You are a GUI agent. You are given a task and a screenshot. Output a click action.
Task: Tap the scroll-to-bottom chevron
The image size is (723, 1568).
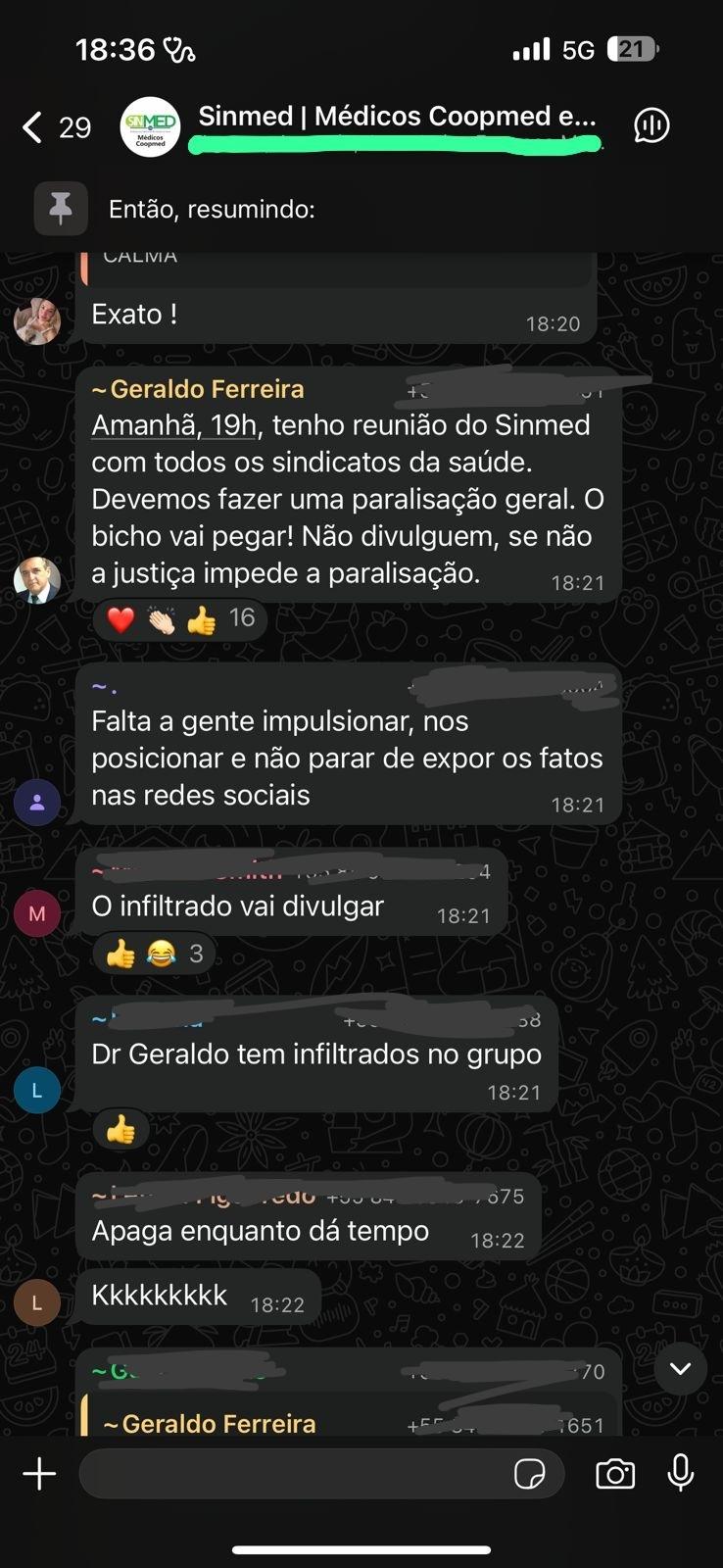click(x=680, y=1368)
